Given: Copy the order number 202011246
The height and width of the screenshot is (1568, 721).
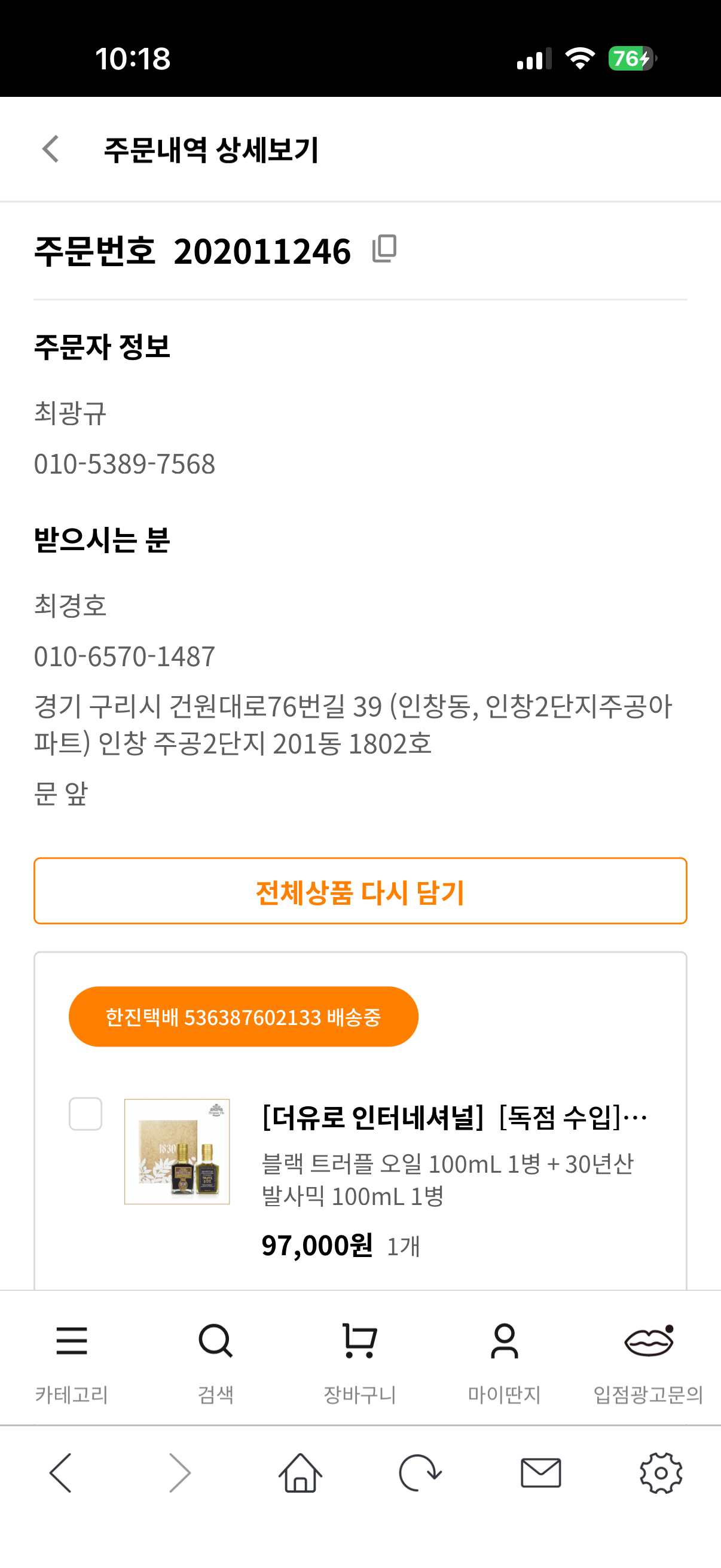Looking at the screenshot, I should (x=384, y=249).
